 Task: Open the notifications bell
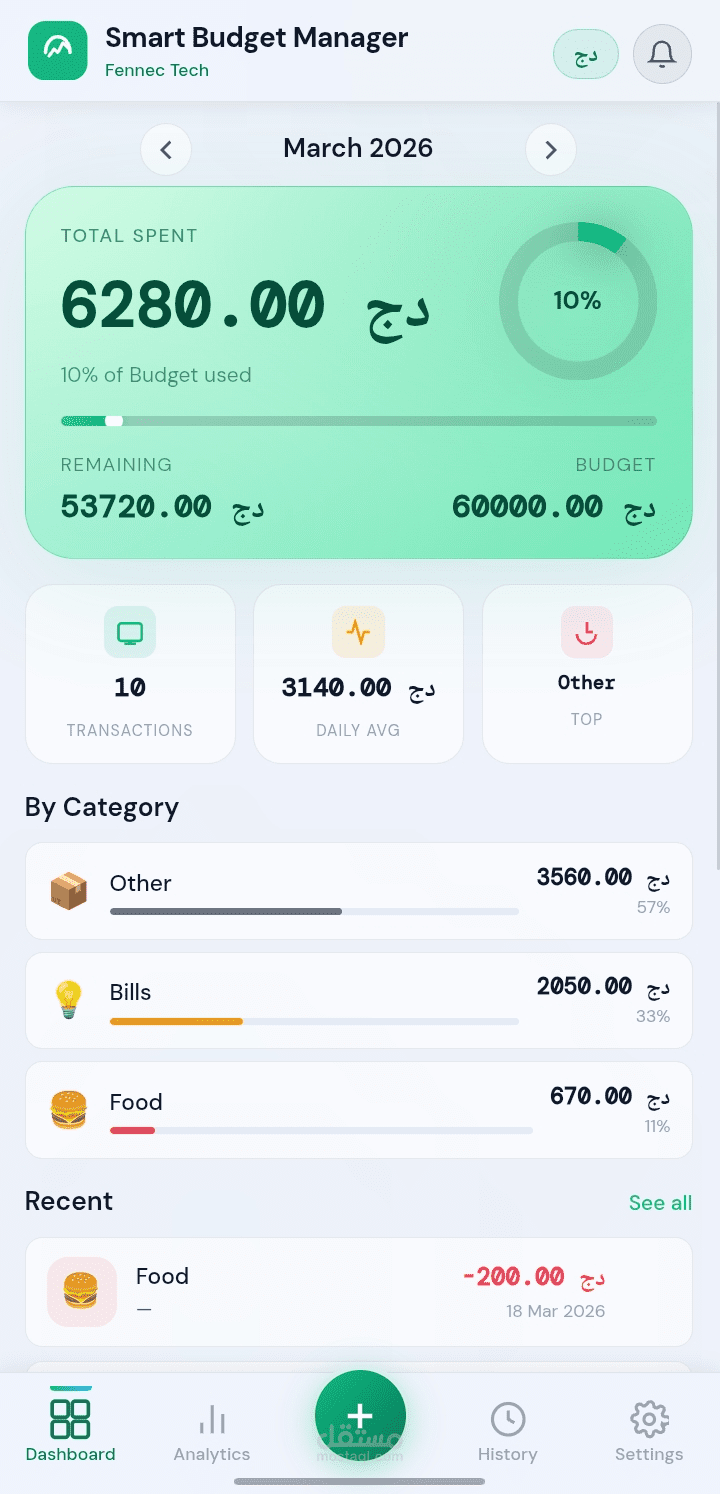[662, 54]
